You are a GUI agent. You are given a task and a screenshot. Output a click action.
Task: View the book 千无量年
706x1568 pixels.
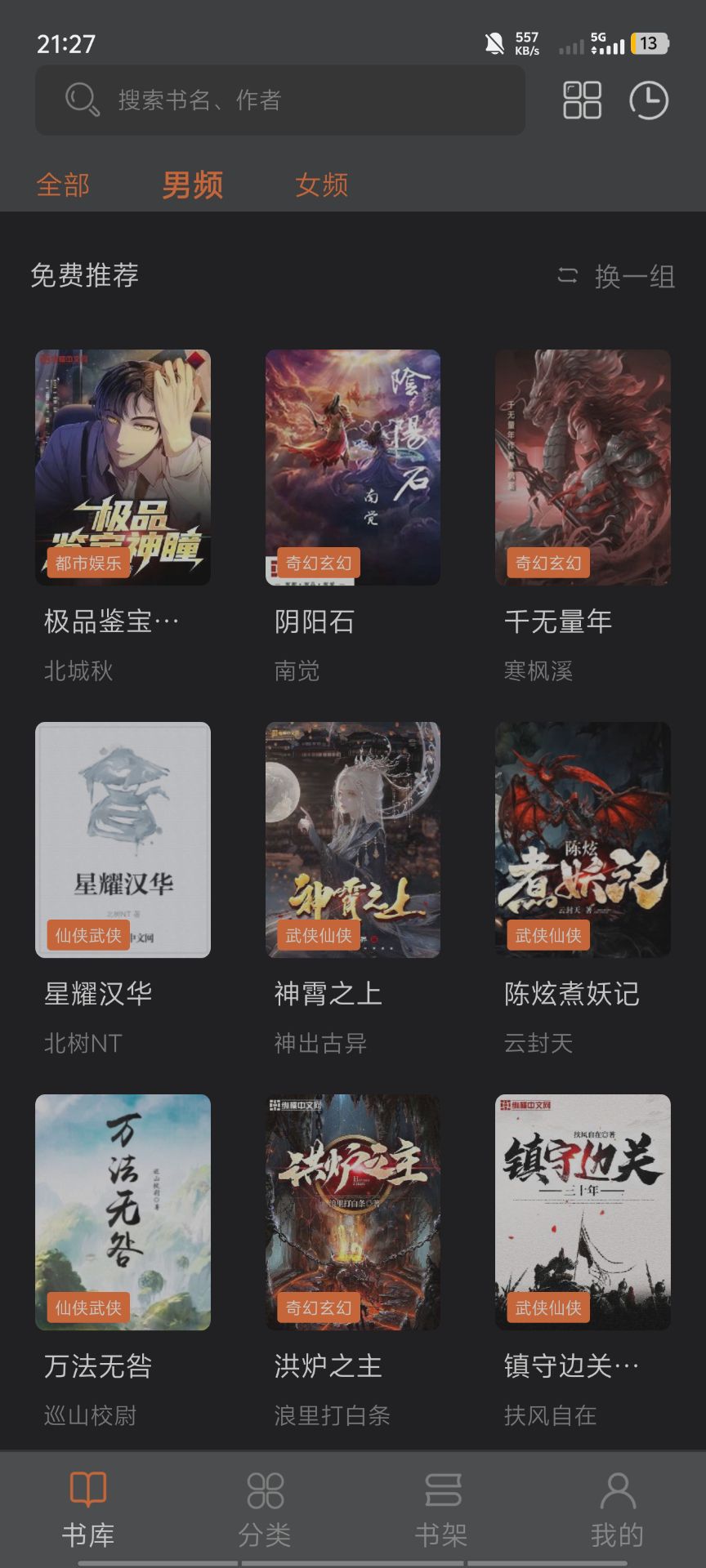pos(583,467)
